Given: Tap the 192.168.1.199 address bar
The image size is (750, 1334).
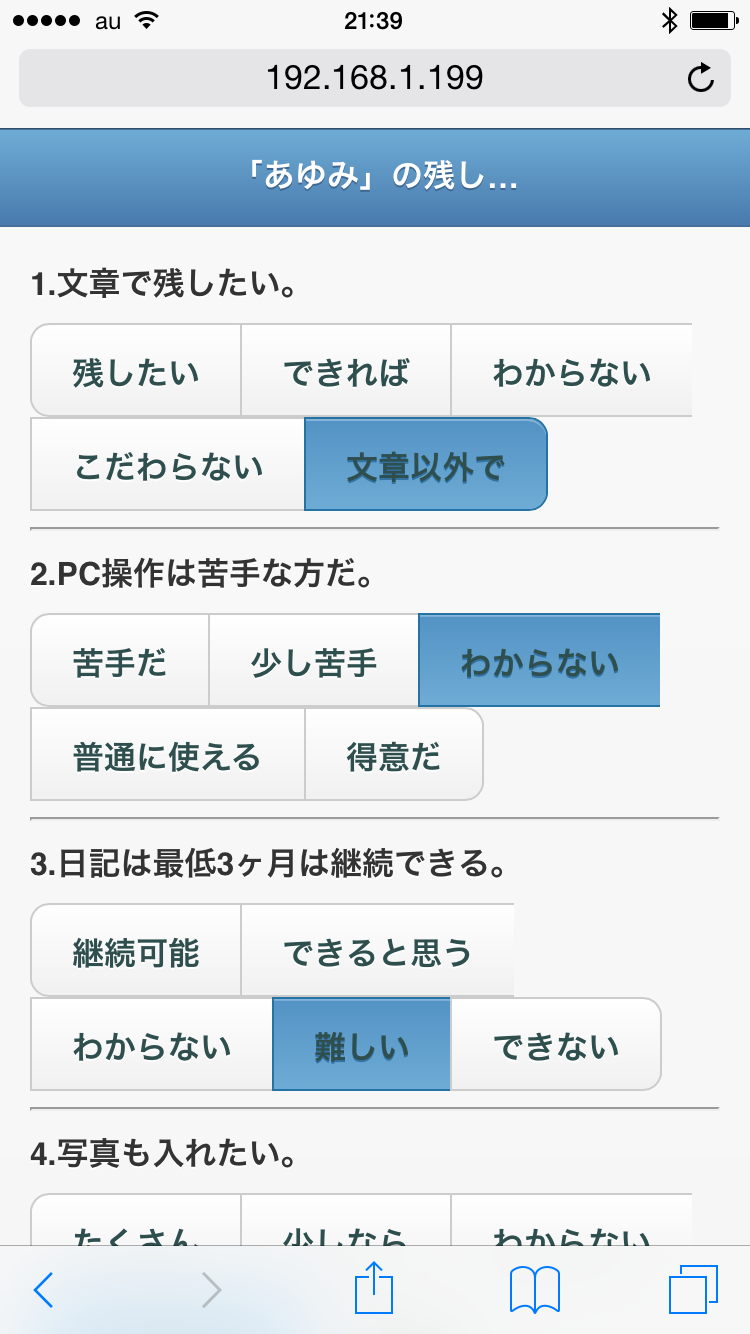Looking at the screenshot, I should (x=374, y=77).
